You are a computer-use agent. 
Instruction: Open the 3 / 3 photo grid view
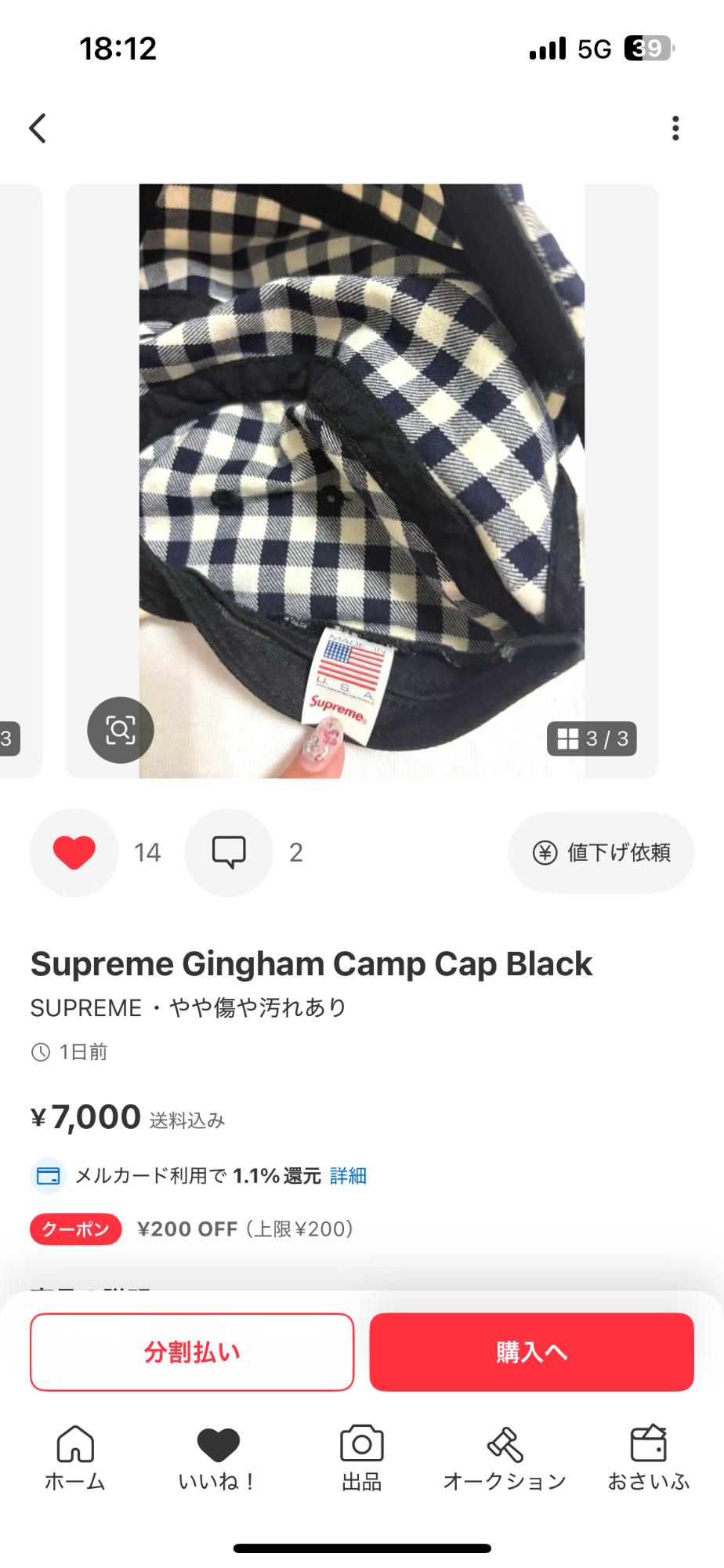592,739
